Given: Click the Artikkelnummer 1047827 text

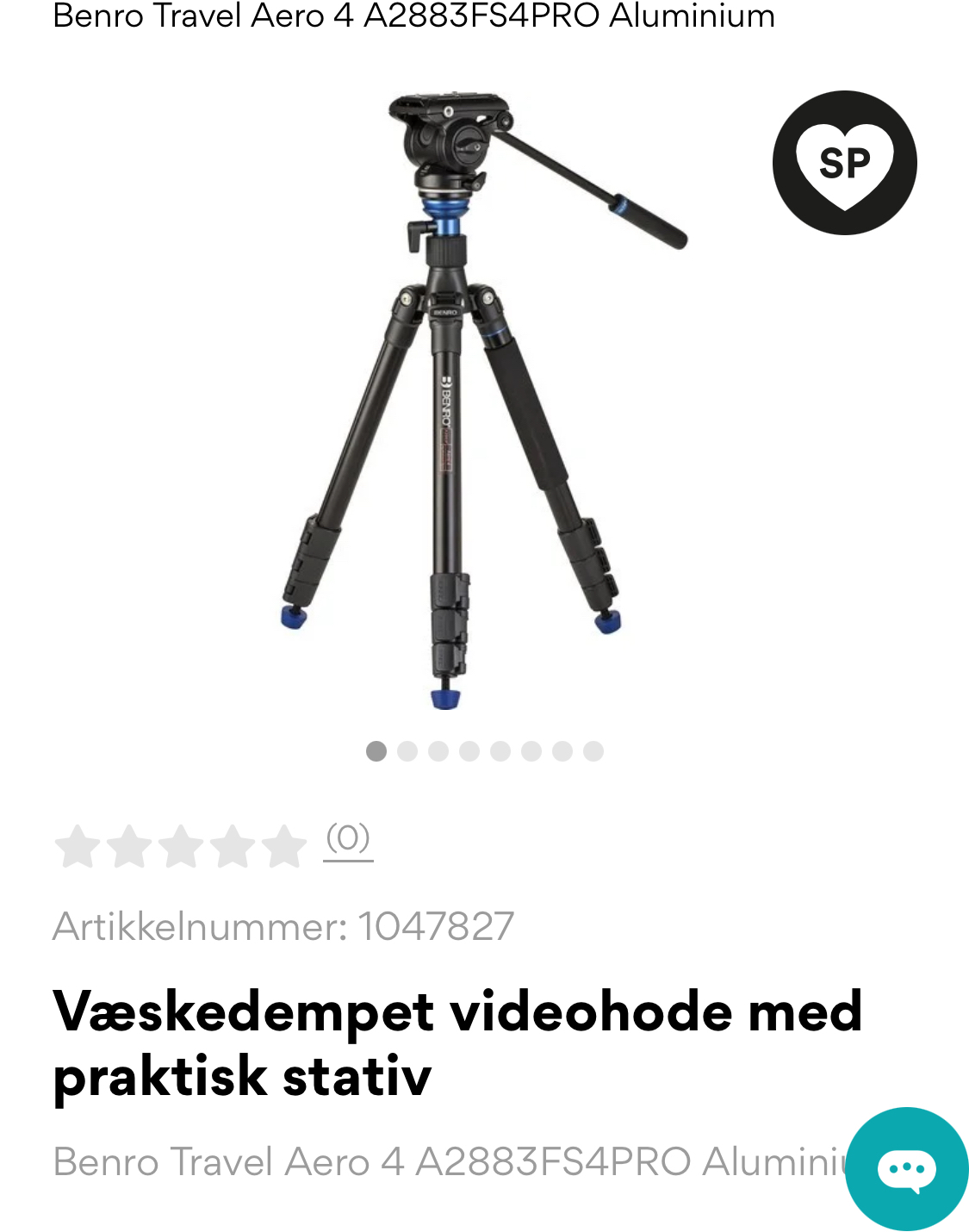Looking at the screenshot, I should 283,924.
